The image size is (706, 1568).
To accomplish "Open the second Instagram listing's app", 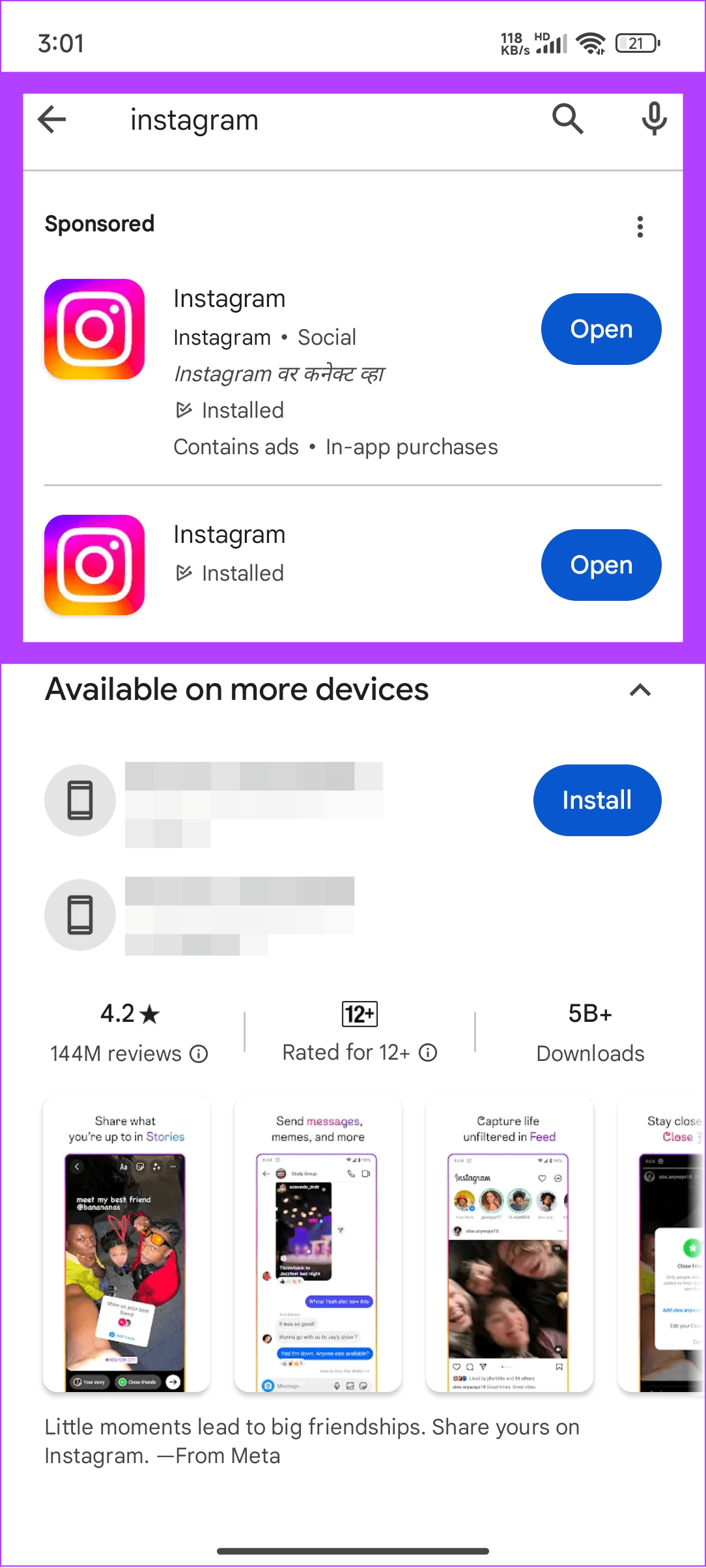I will (x=600, y=565).
